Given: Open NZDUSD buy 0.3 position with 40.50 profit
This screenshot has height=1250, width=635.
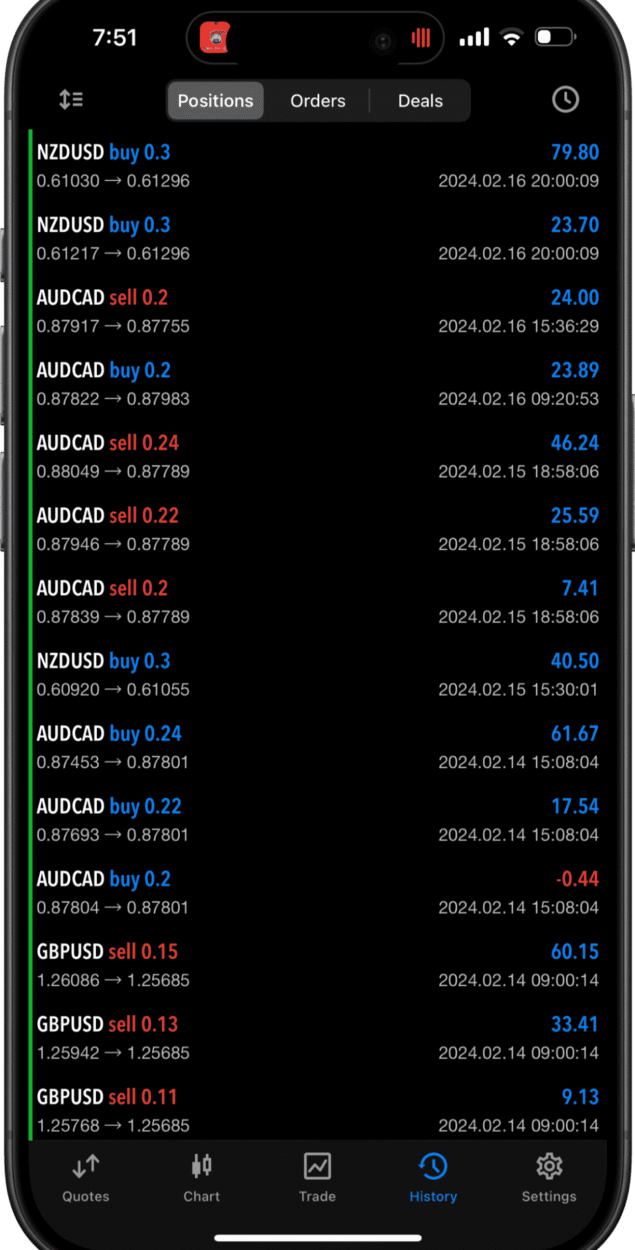Looking at the screenshot, I should [x=317, y=674].
